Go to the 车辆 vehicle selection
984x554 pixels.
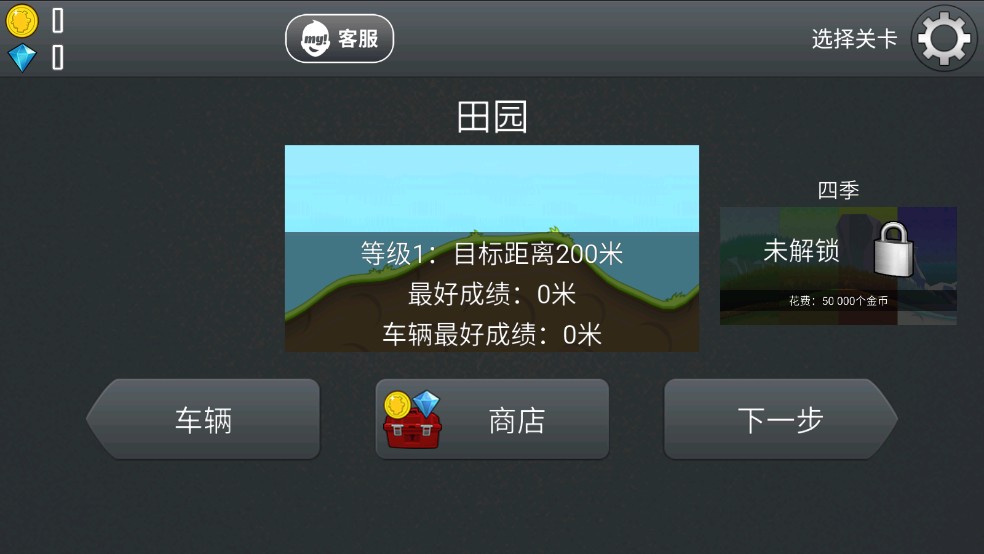point(204,420)
